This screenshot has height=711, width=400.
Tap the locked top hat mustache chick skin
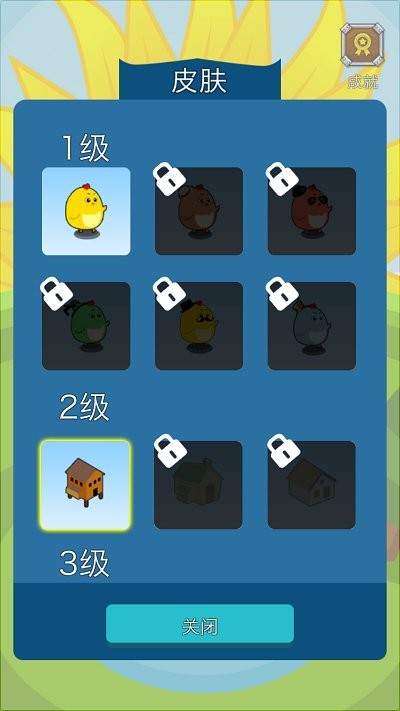199,326
